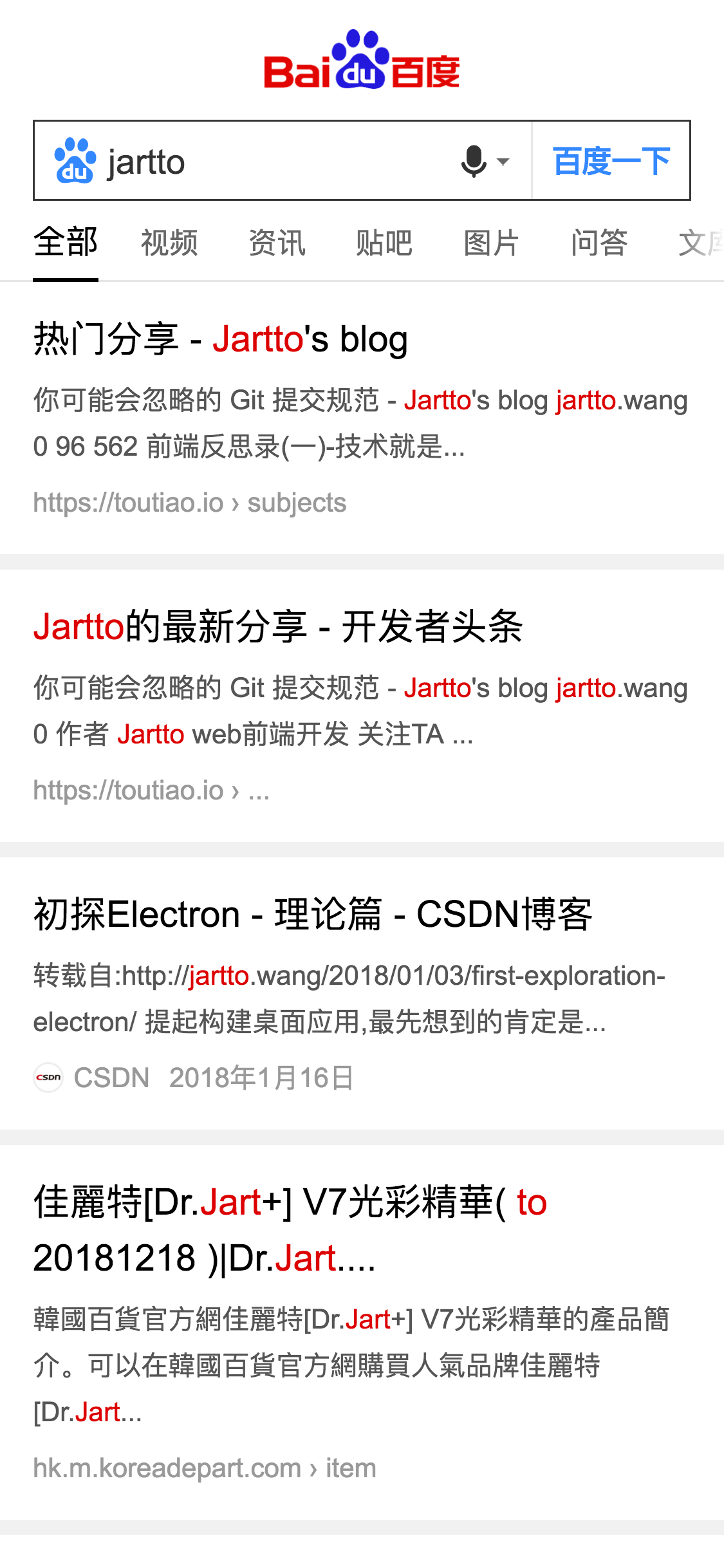Tap the 百度一下 search button
The image size is (724, 1568).
point(611,161)
